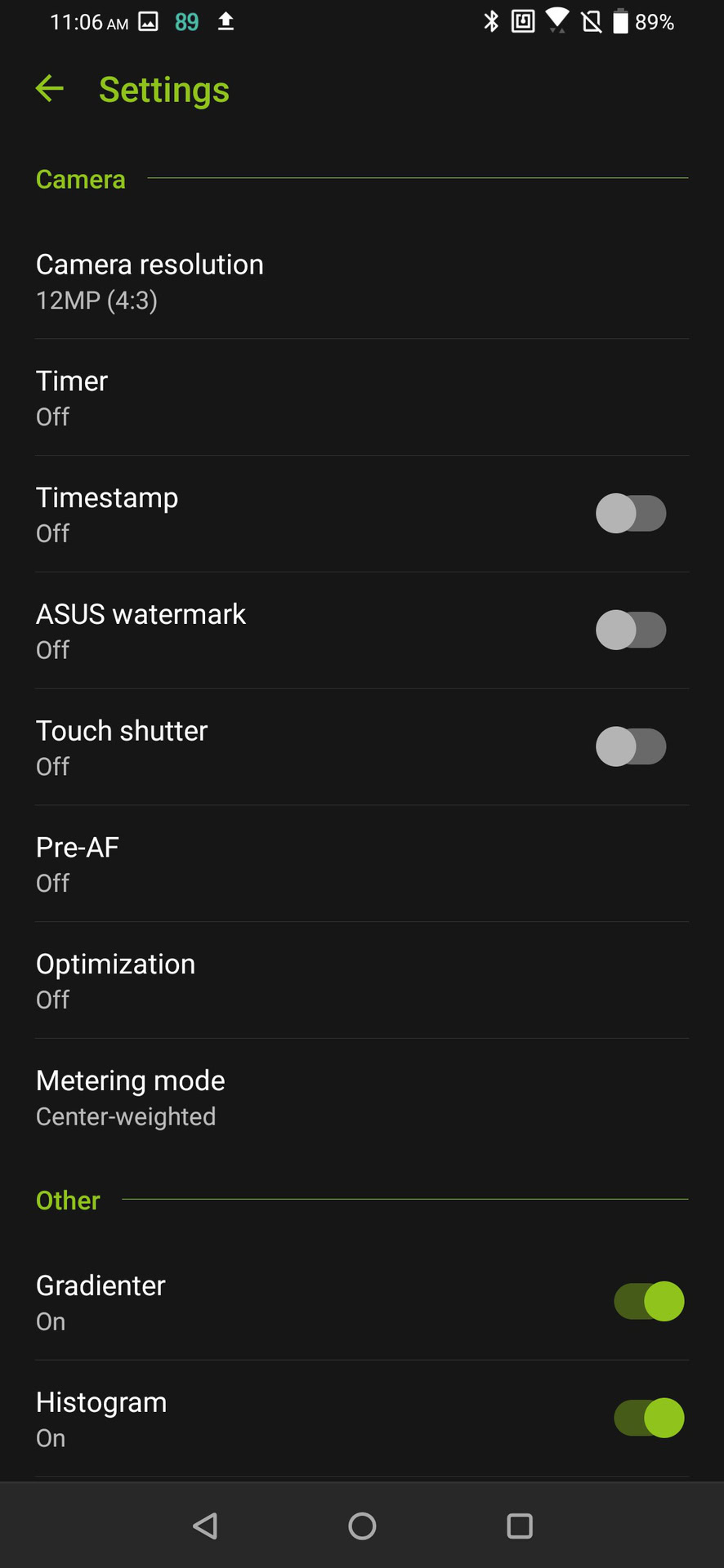The image size is (724, 1568).
Task: Open Pre-AF setting
Action: (78, 864)
